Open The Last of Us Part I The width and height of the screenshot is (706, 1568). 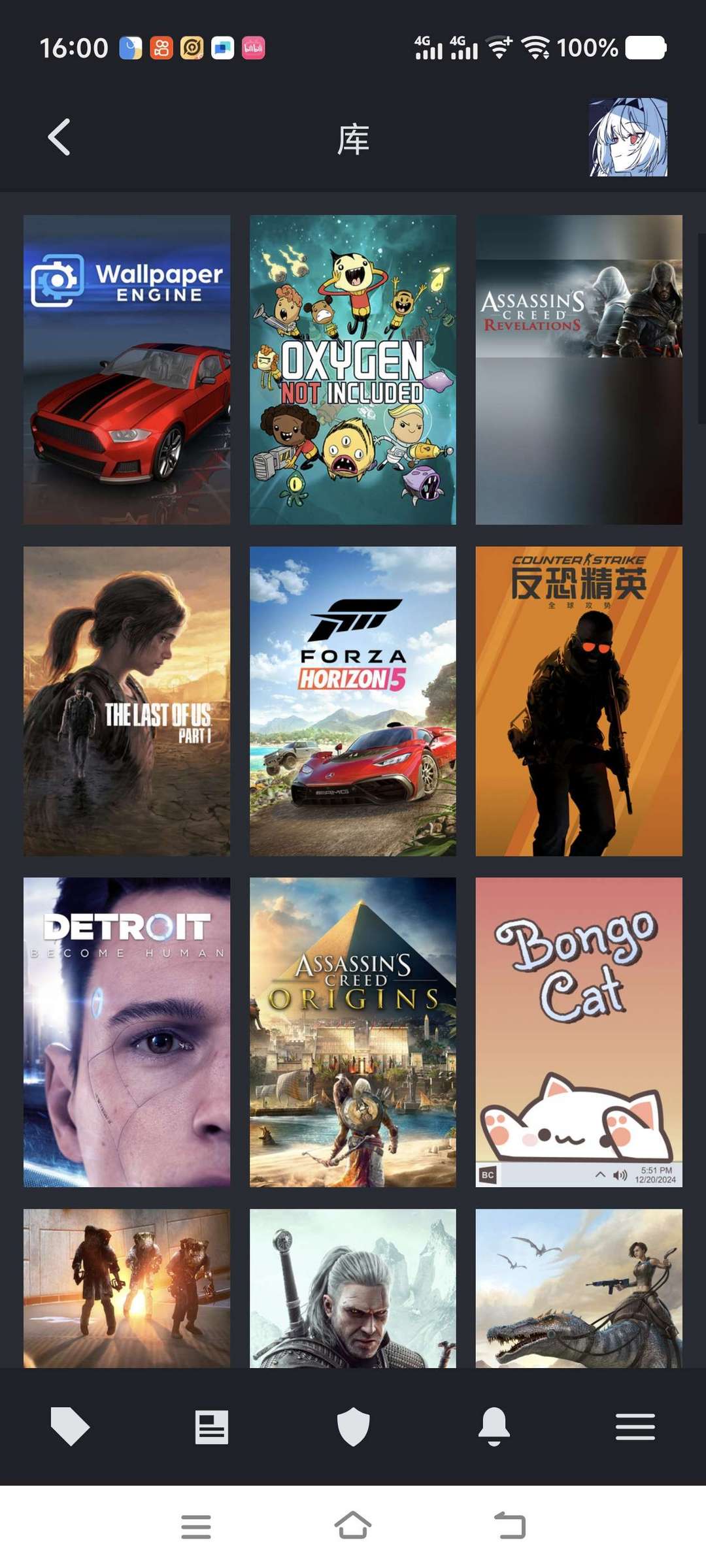(127, 701)
